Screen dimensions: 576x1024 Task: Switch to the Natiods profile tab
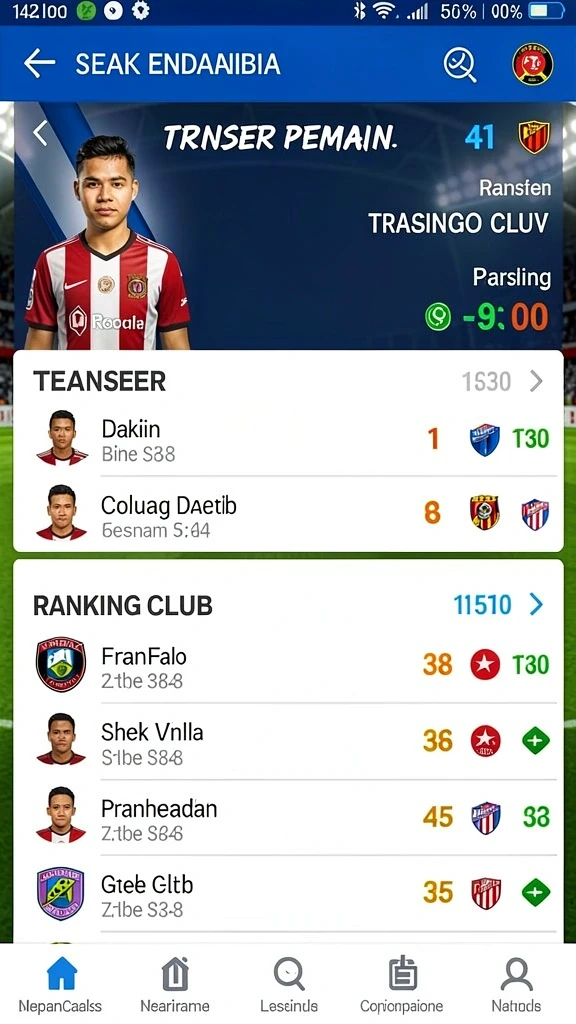point(516,985)
